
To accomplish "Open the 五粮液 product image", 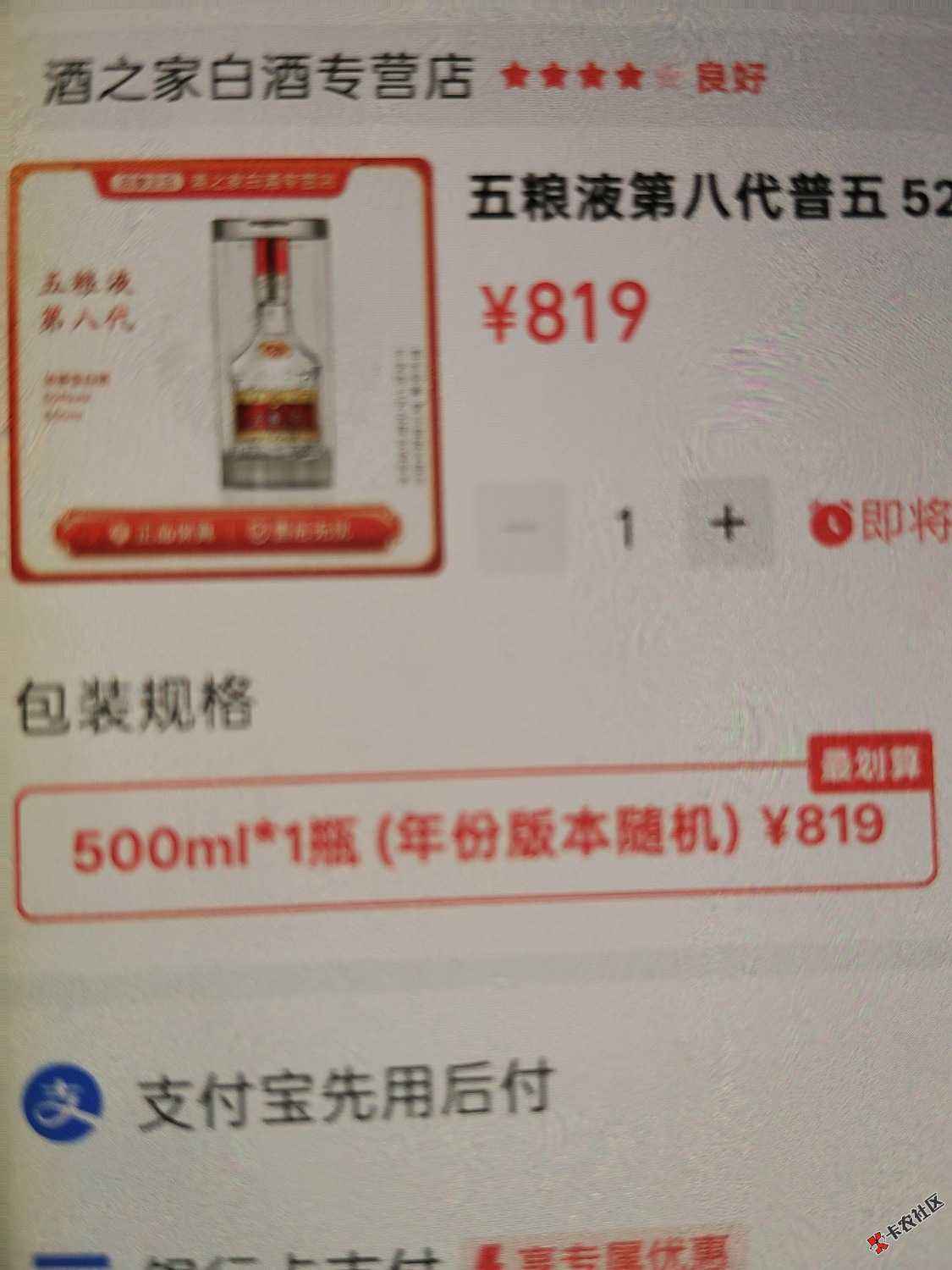I will click(227, 366).
